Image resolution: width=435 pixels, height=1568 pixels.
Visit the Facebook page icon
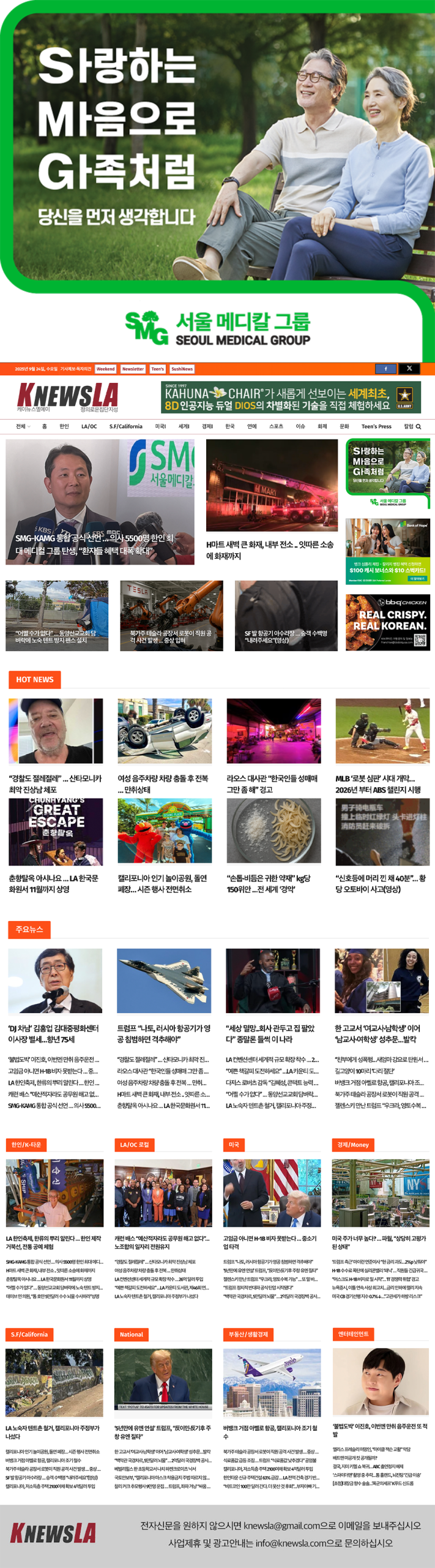(x=385, y=369)
